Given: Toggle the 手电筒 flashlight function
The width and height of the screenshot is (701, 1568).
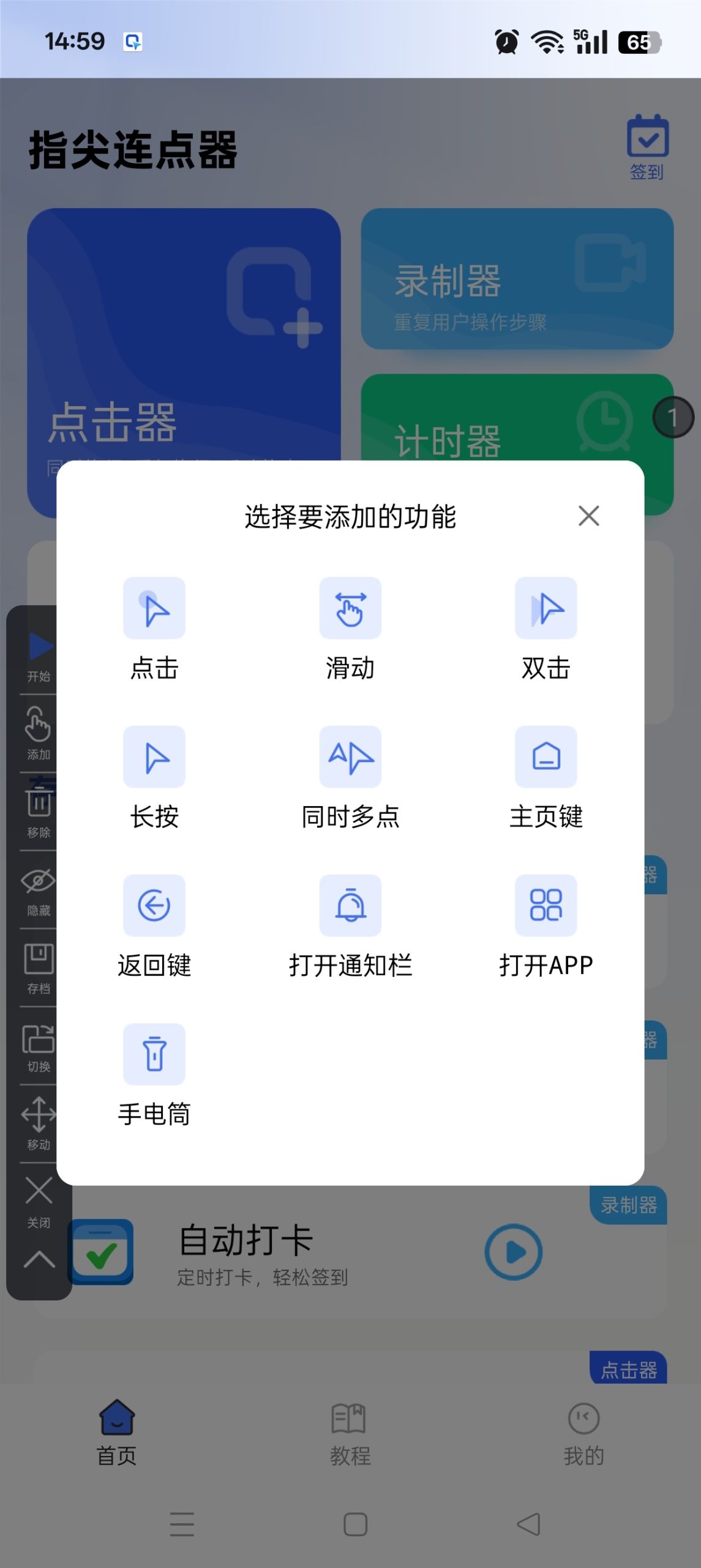Looking at the screenshot, I should [x=154, y=1054].
